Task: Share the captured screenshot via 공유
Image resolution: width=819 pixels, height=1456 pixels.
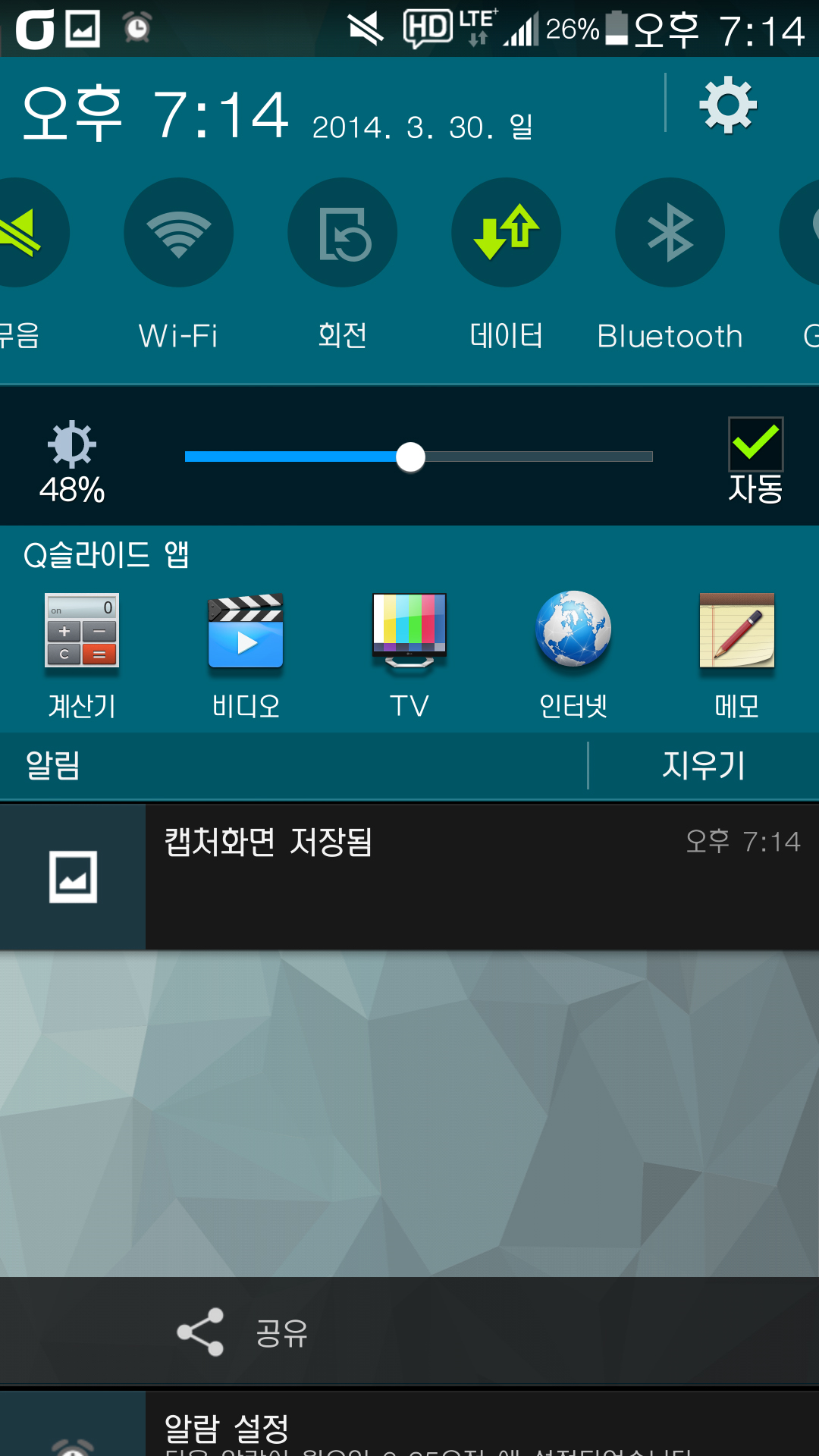Action: [x=243, y=1332]
